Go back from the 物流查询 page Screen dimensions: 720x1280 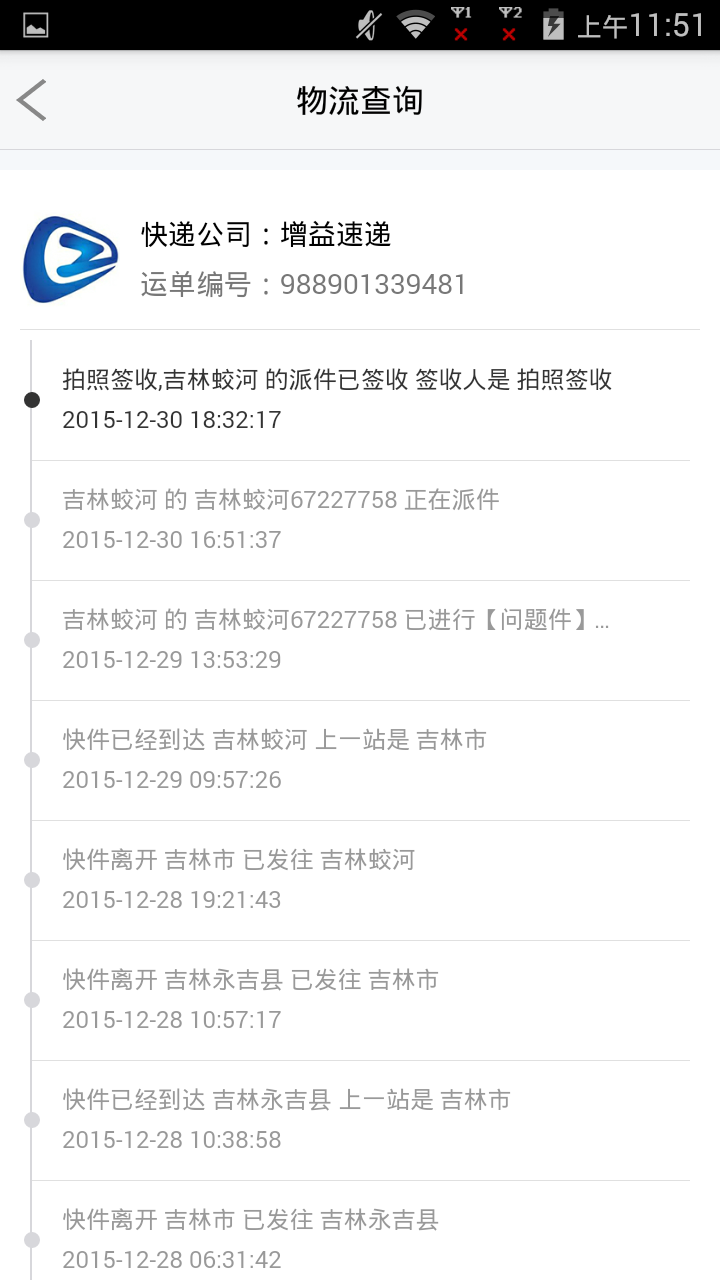pos(32,100)
